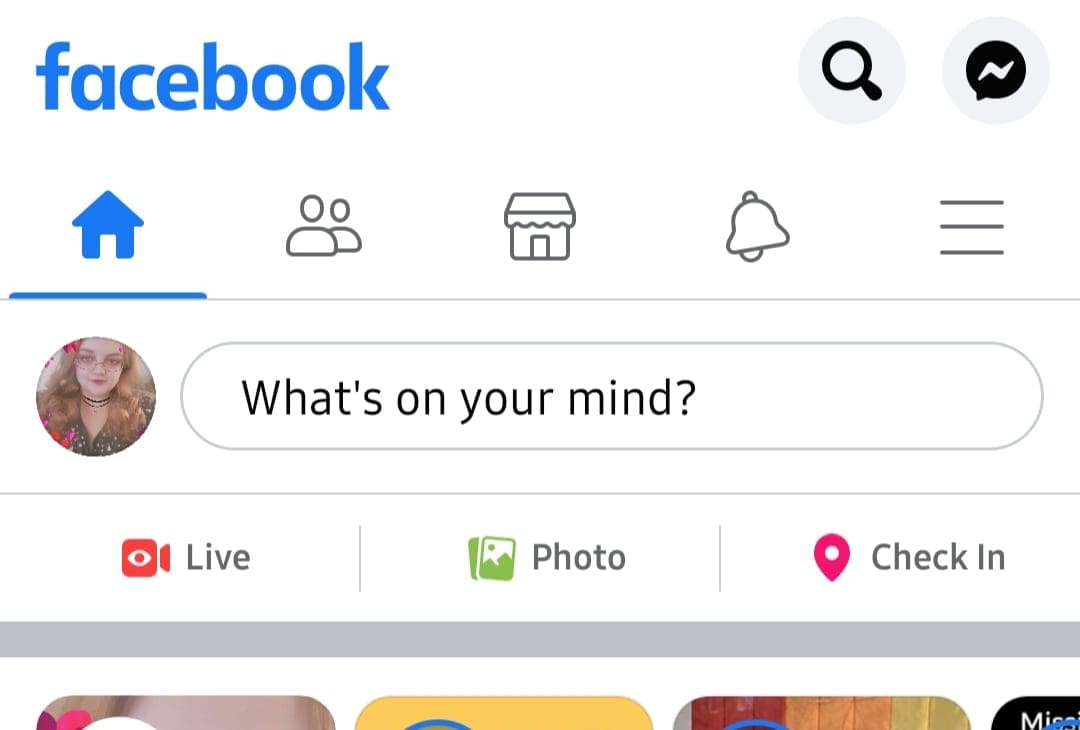The height and width of the screenshot is (730, 1080).
Task: Open the Friends tab
Action: 323,227
